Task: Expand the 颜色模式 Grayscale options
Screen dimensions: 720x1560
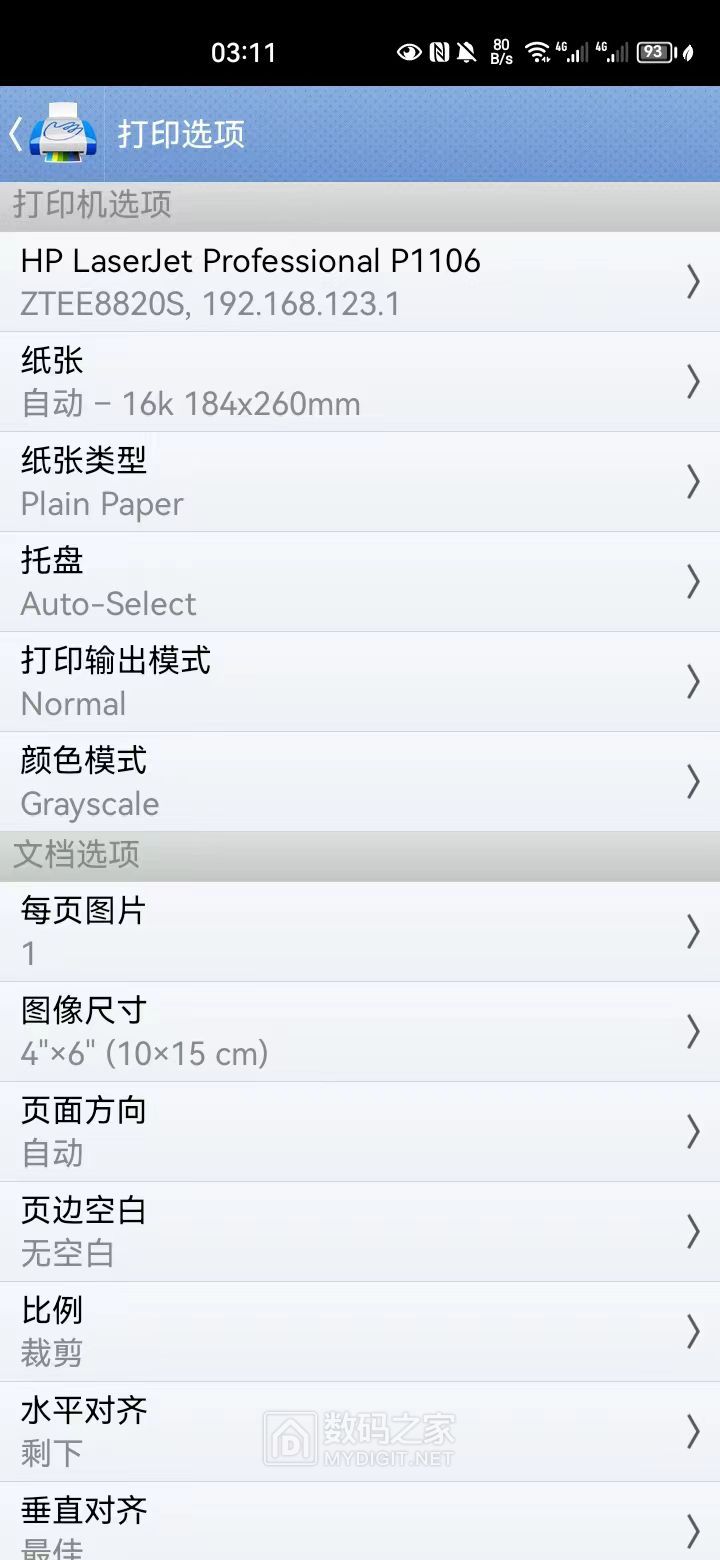Action: click(x=360, y=781)
